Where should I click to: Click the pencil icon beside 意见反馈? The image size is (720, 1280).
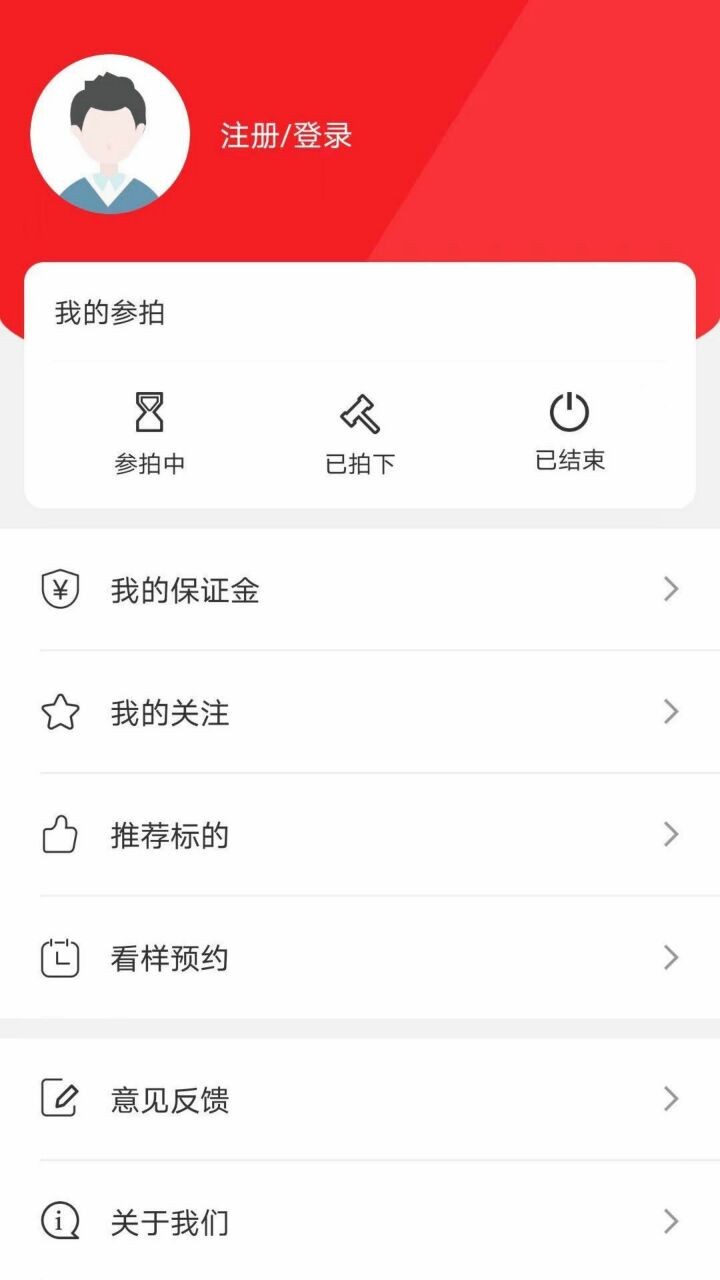click(60, 1100)
